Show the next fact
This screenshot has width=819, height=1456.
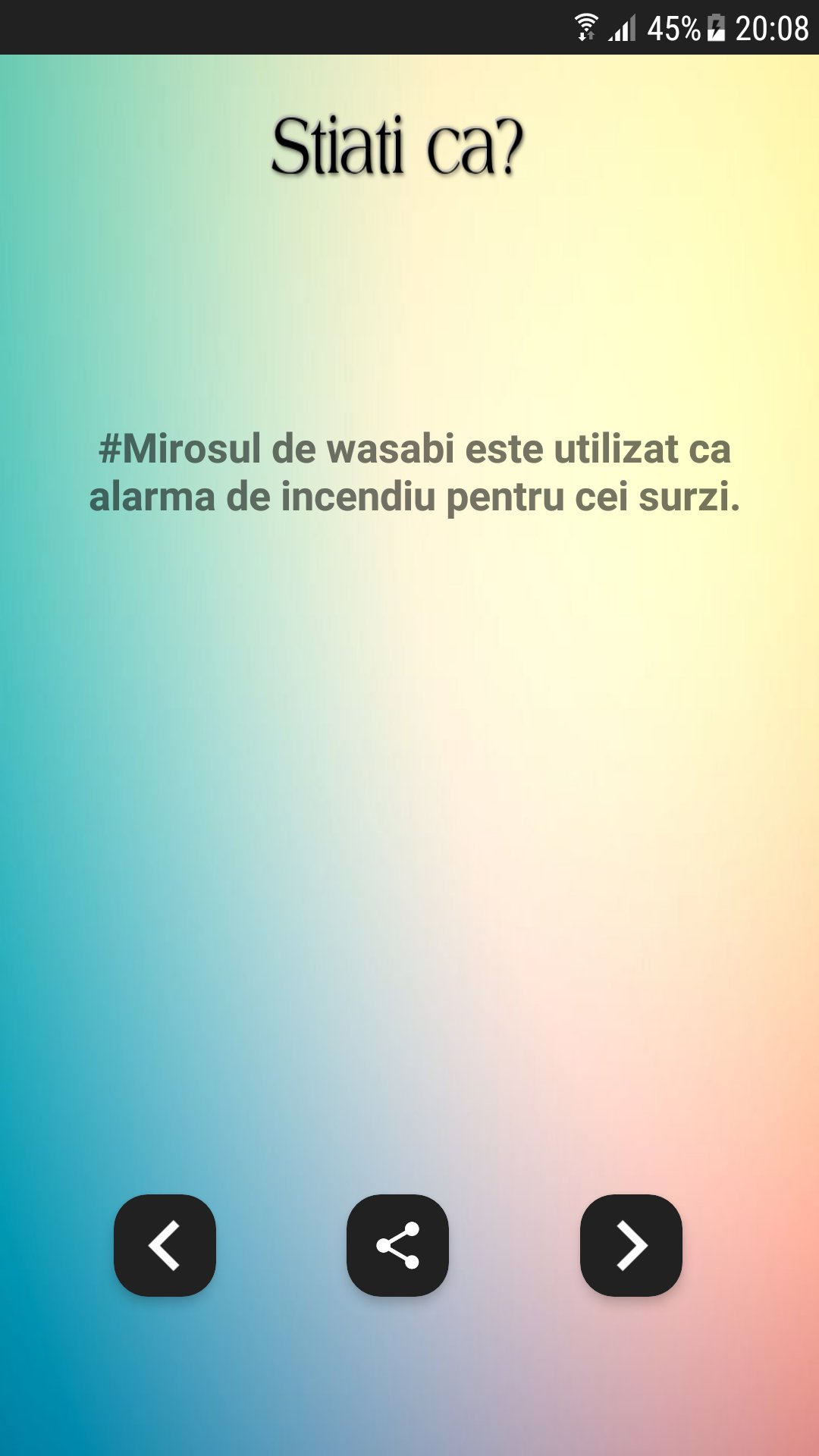pos(631,1245)
